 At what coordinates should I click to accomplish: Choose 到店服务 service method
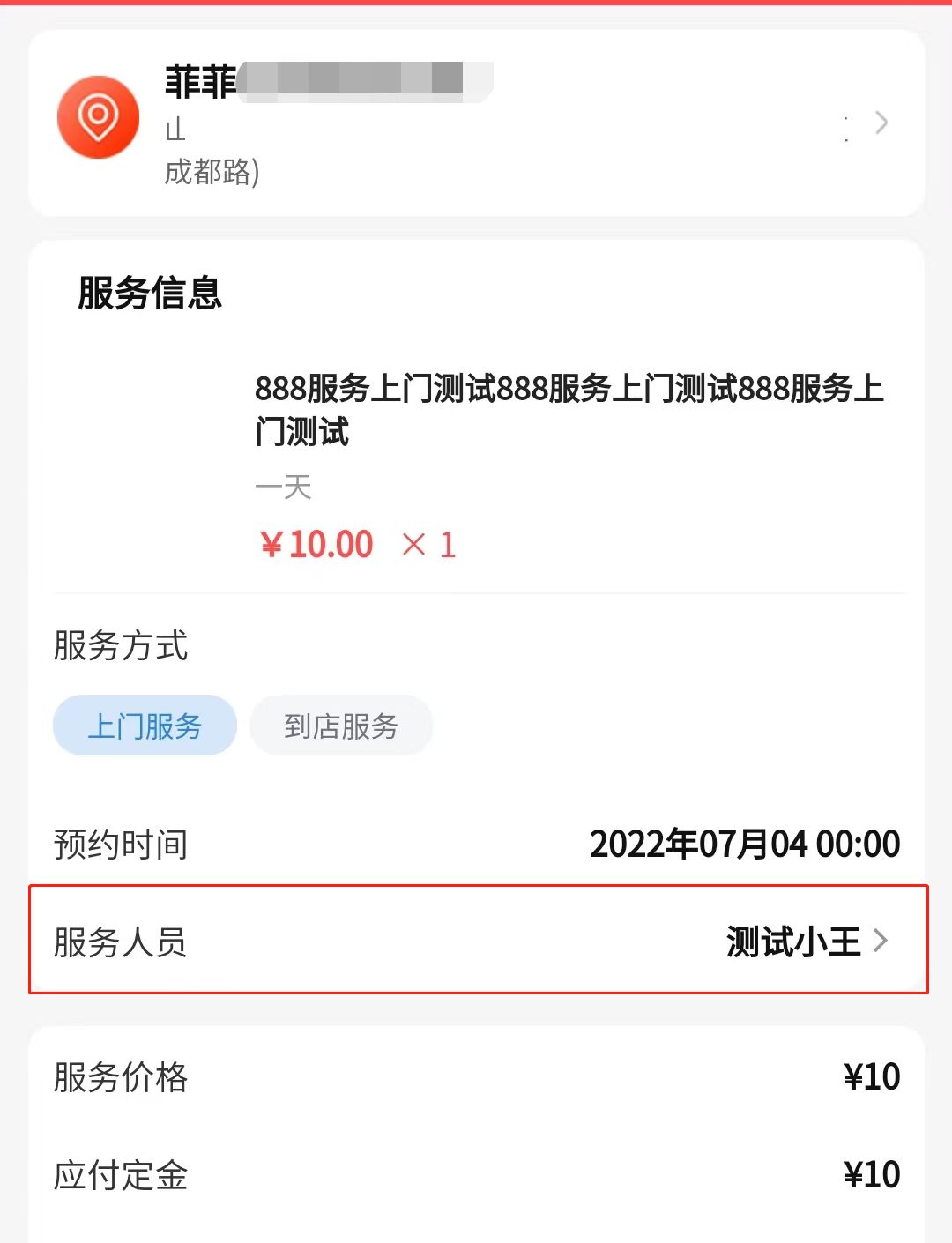pos(341,726)
